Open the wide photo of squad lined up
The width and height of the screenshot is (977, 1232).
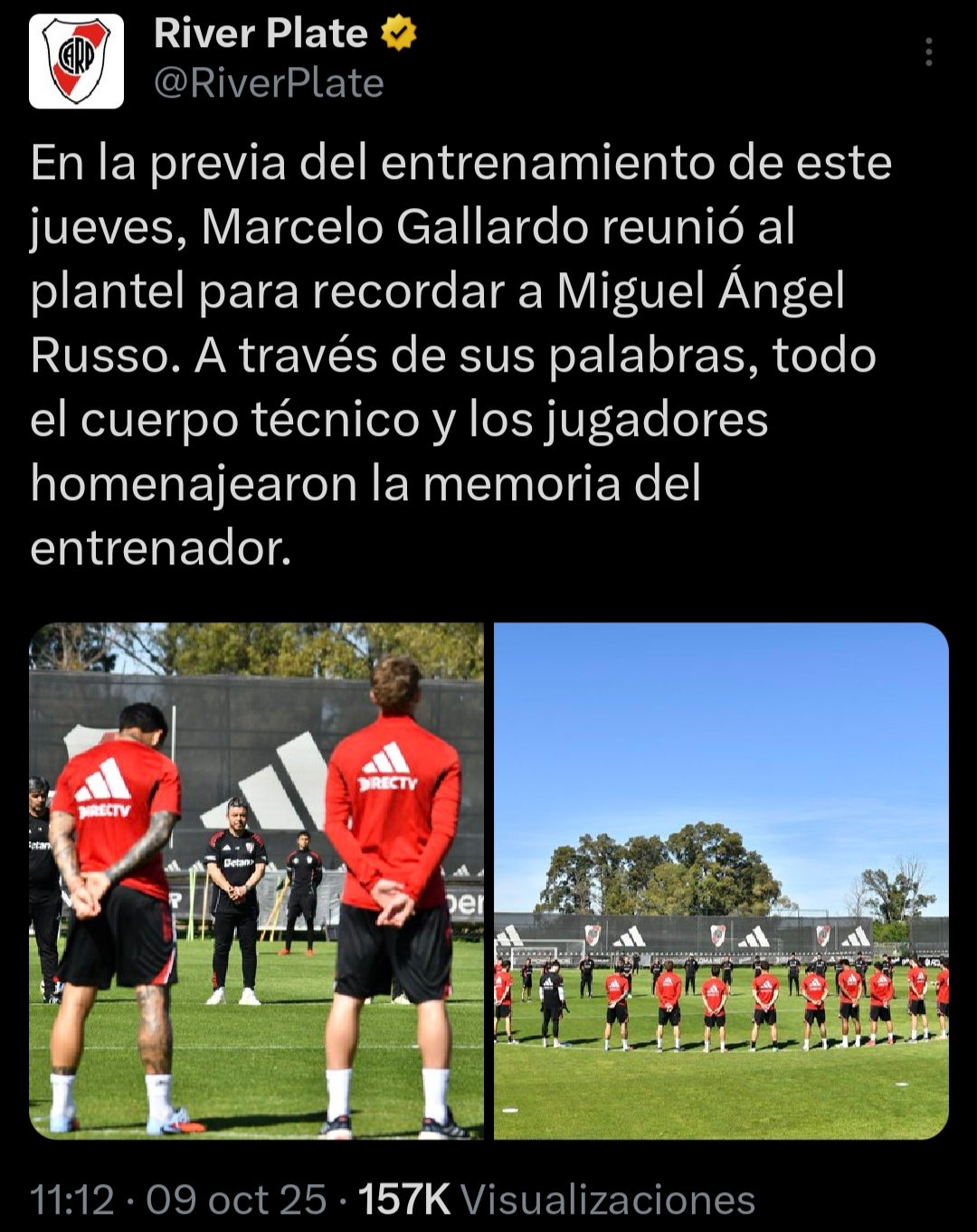[x=721, y=880]
